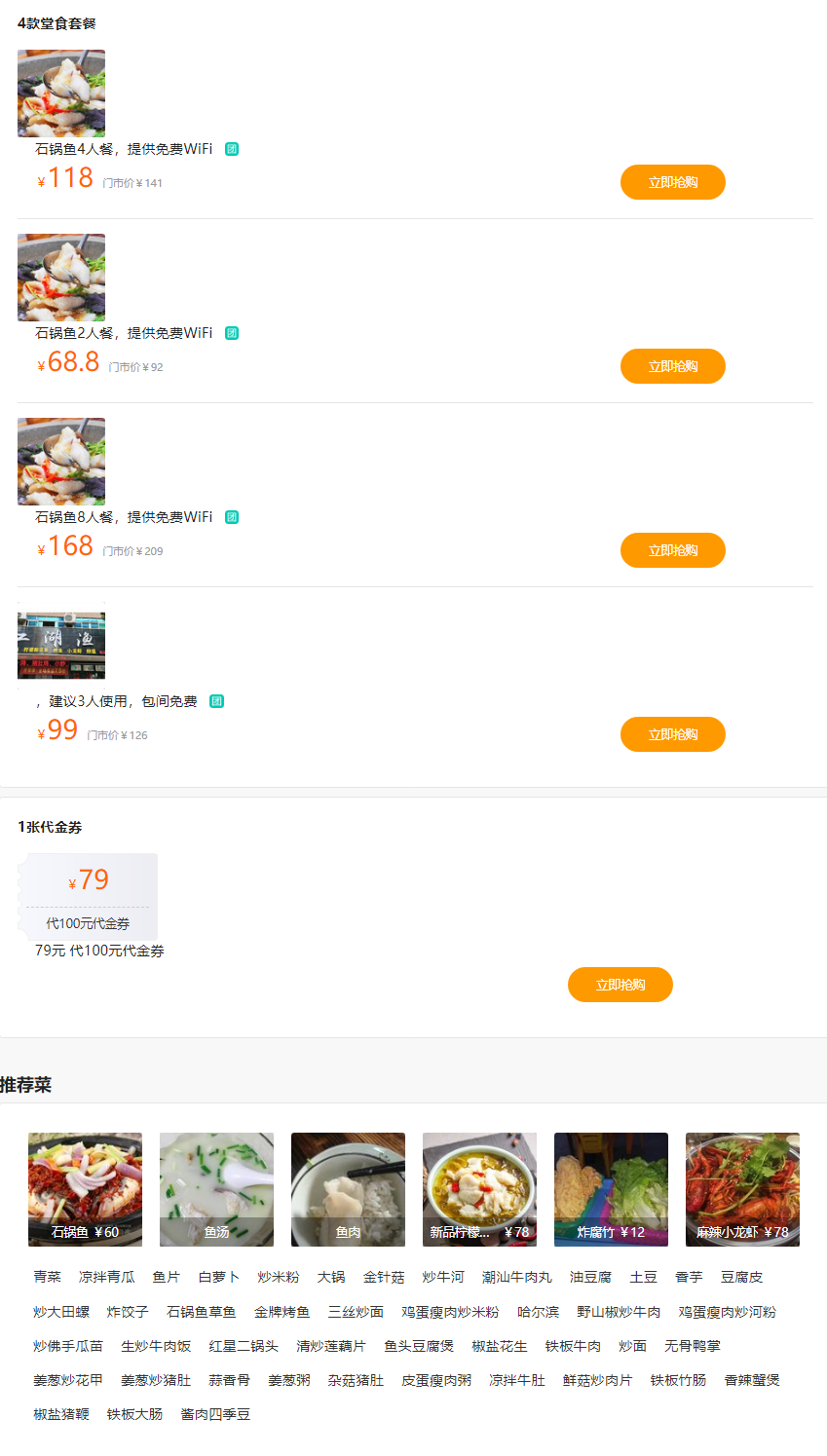Viewport: 827px width, 1456px height.
Task: Tap 立即抢购 for the ¥118 four-person set
Action: coord(672,182)
